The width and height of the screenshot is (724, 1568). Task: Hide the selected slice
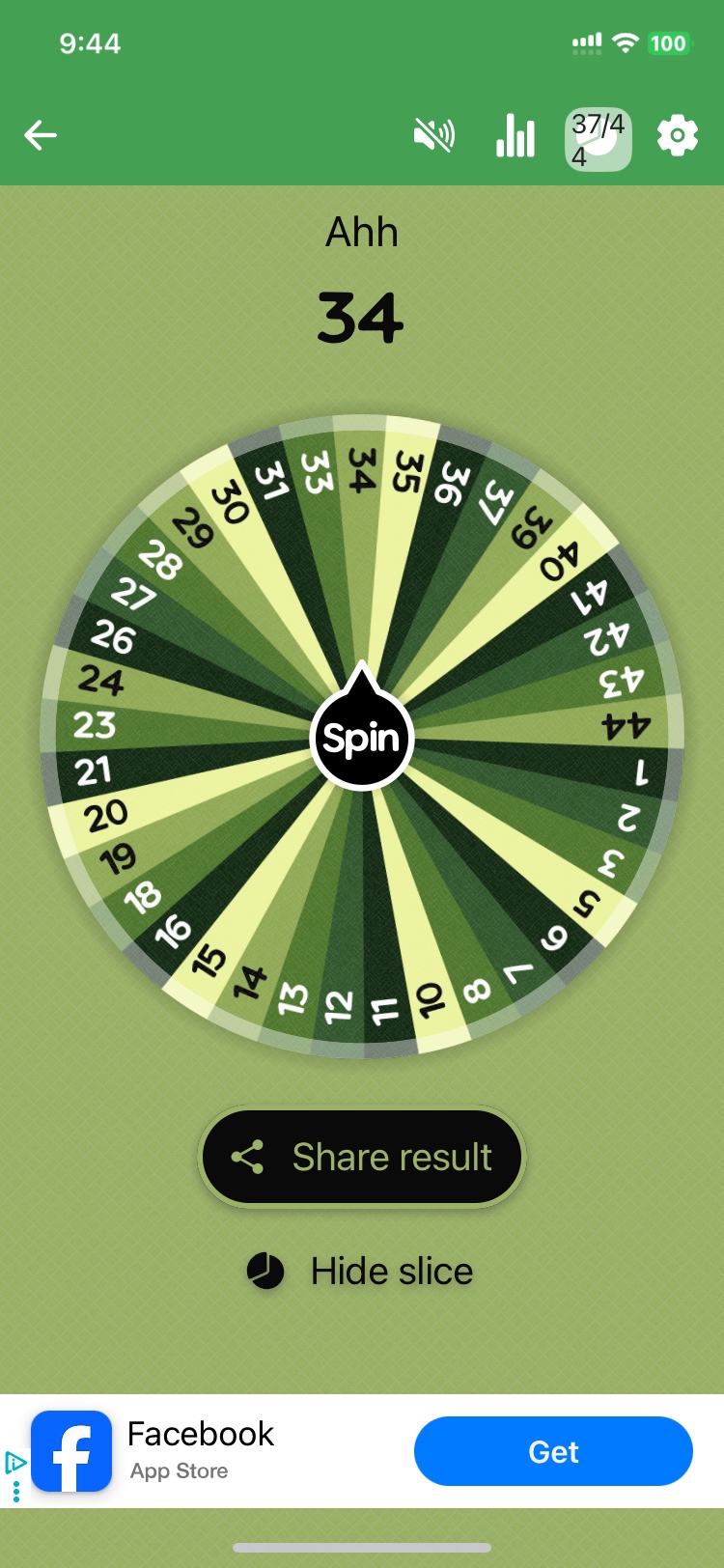[362, 1272]
